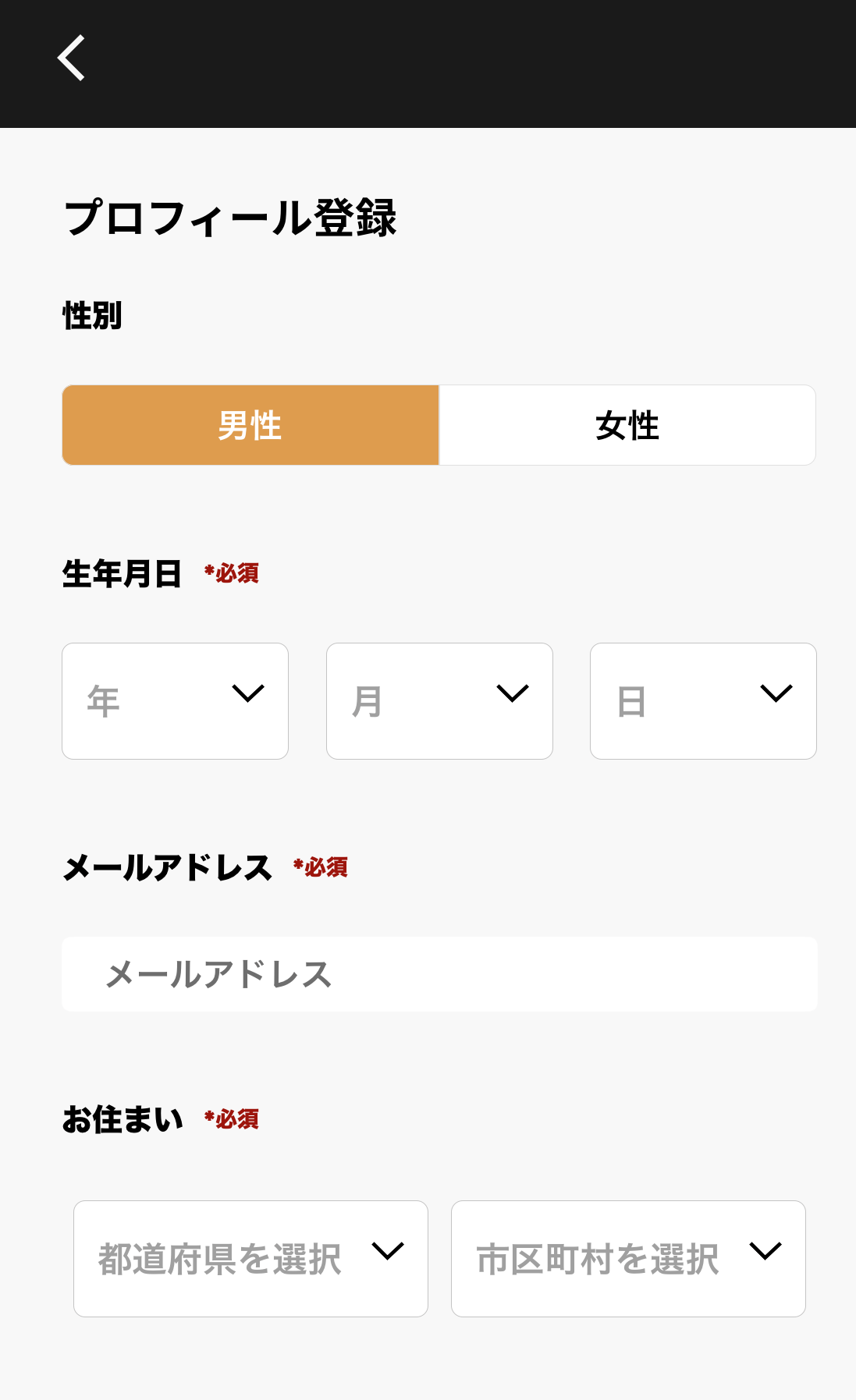Select 男性 as gender
The image size is (856, 1400).
250,425
